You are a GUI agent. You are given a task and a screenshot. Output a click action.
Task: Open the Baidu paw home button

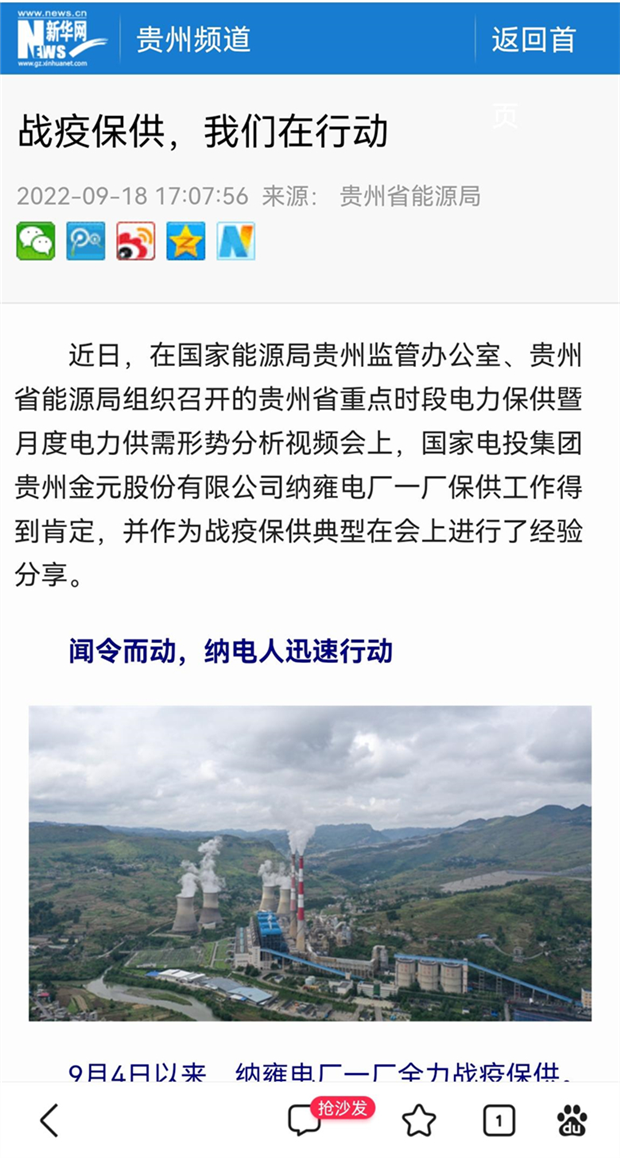(573, 1121)
